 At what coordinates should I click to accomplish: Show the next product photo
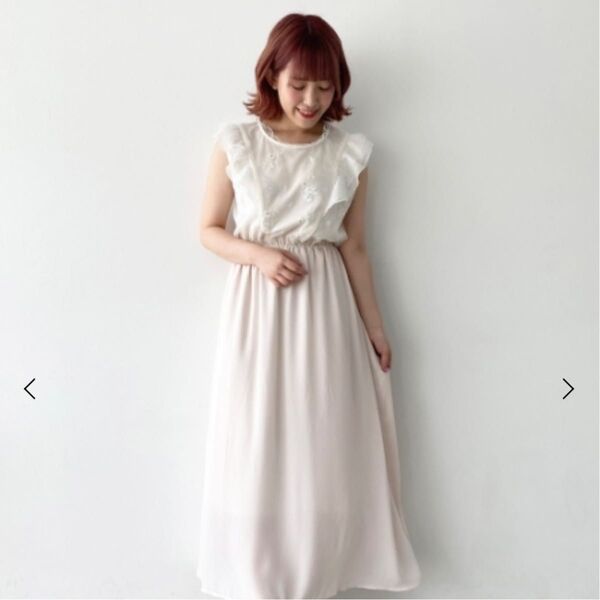[568, 388]
